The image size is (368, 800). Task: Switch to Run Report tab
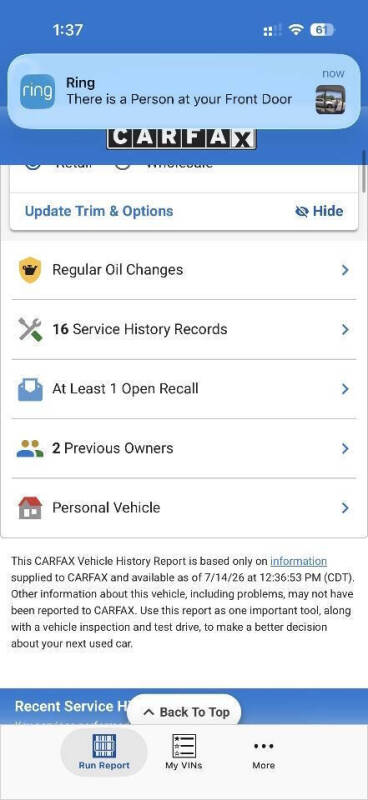click(x=104, y=752)
